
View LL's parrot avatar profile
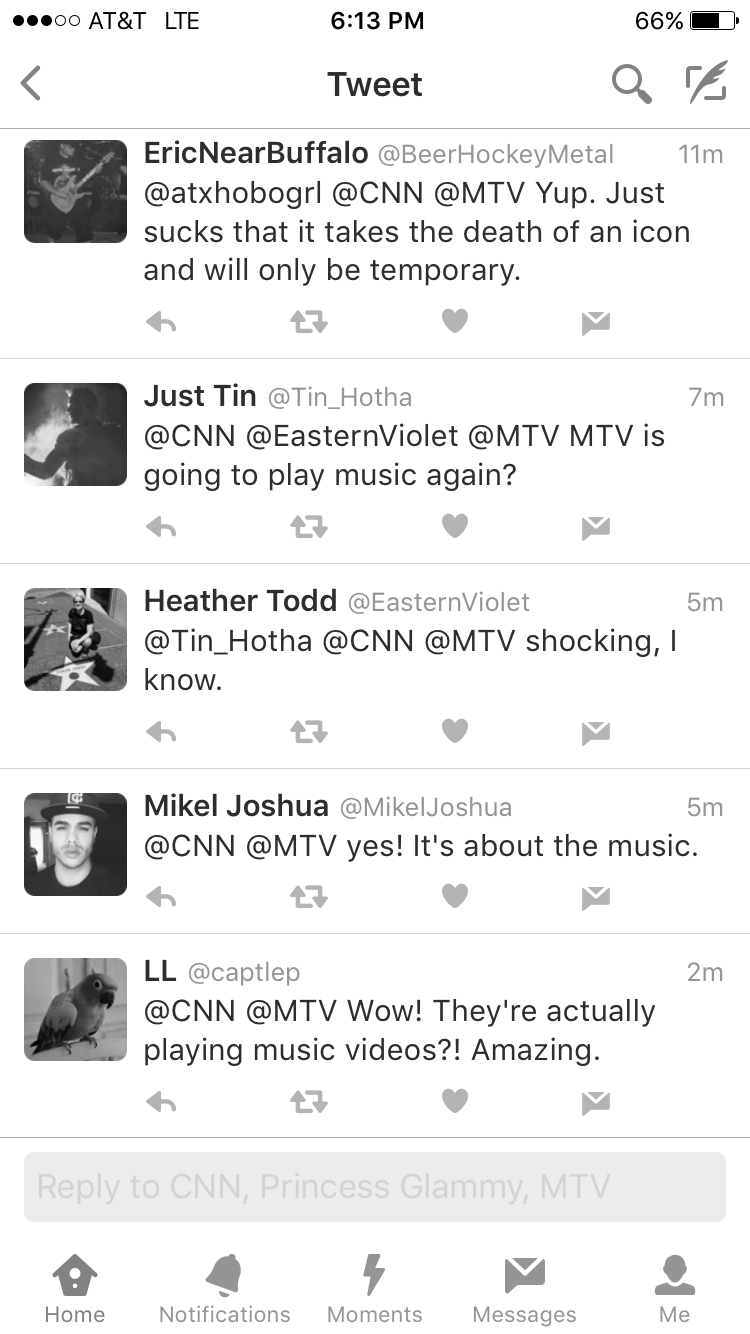point(76,1009)
